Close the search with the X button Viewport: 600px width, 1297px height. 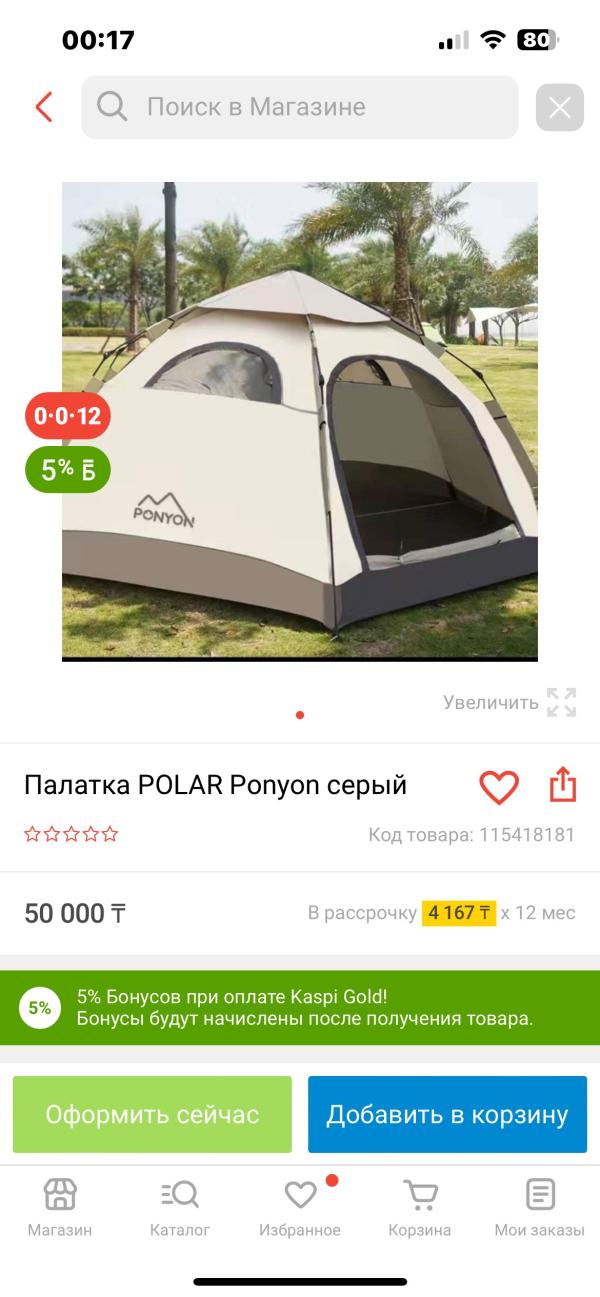coord(559,107)
